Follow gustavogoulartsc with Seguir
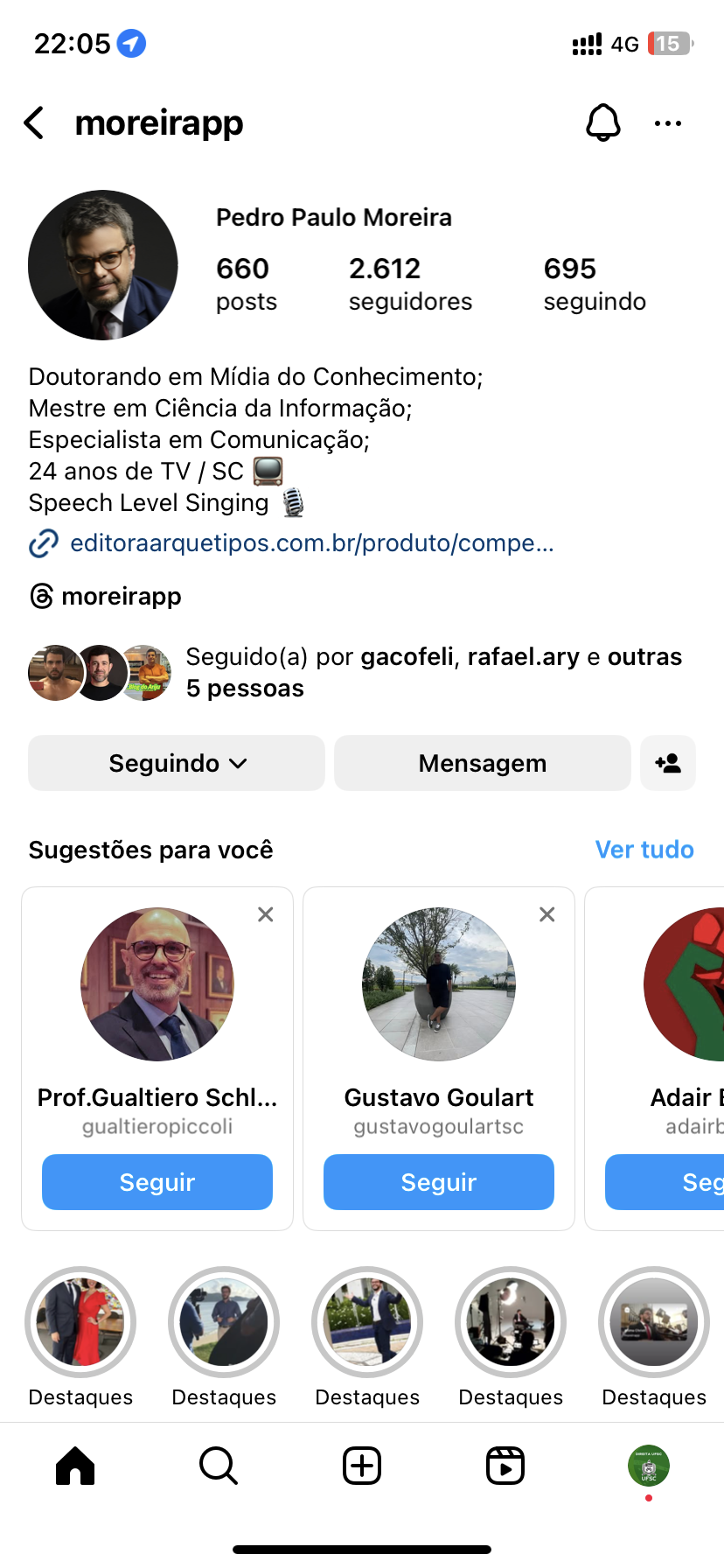The image size is (724, 1568). pyautogui.click(x=439, y=1182)
